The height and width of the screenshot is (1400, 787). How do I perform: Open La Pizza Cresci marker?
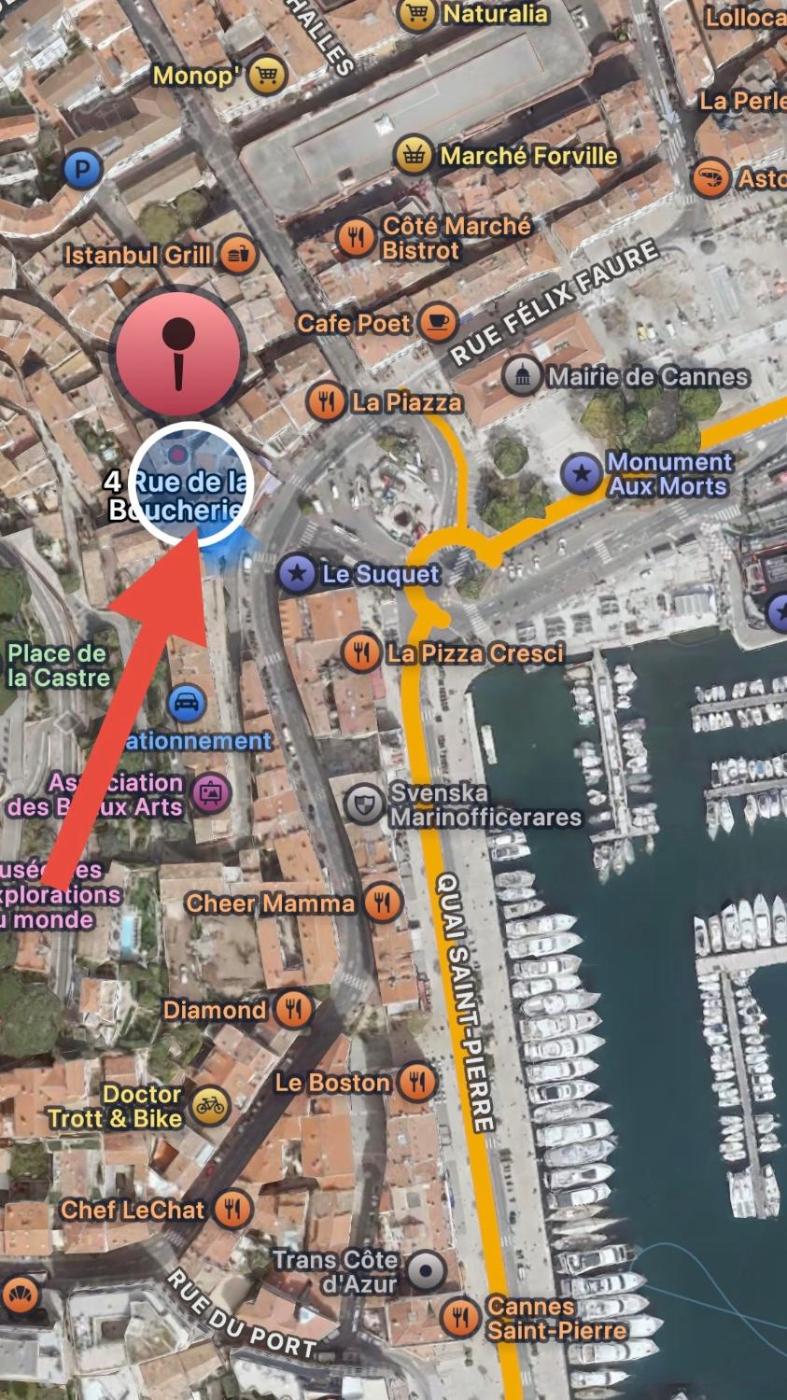[x=361, y=653]
